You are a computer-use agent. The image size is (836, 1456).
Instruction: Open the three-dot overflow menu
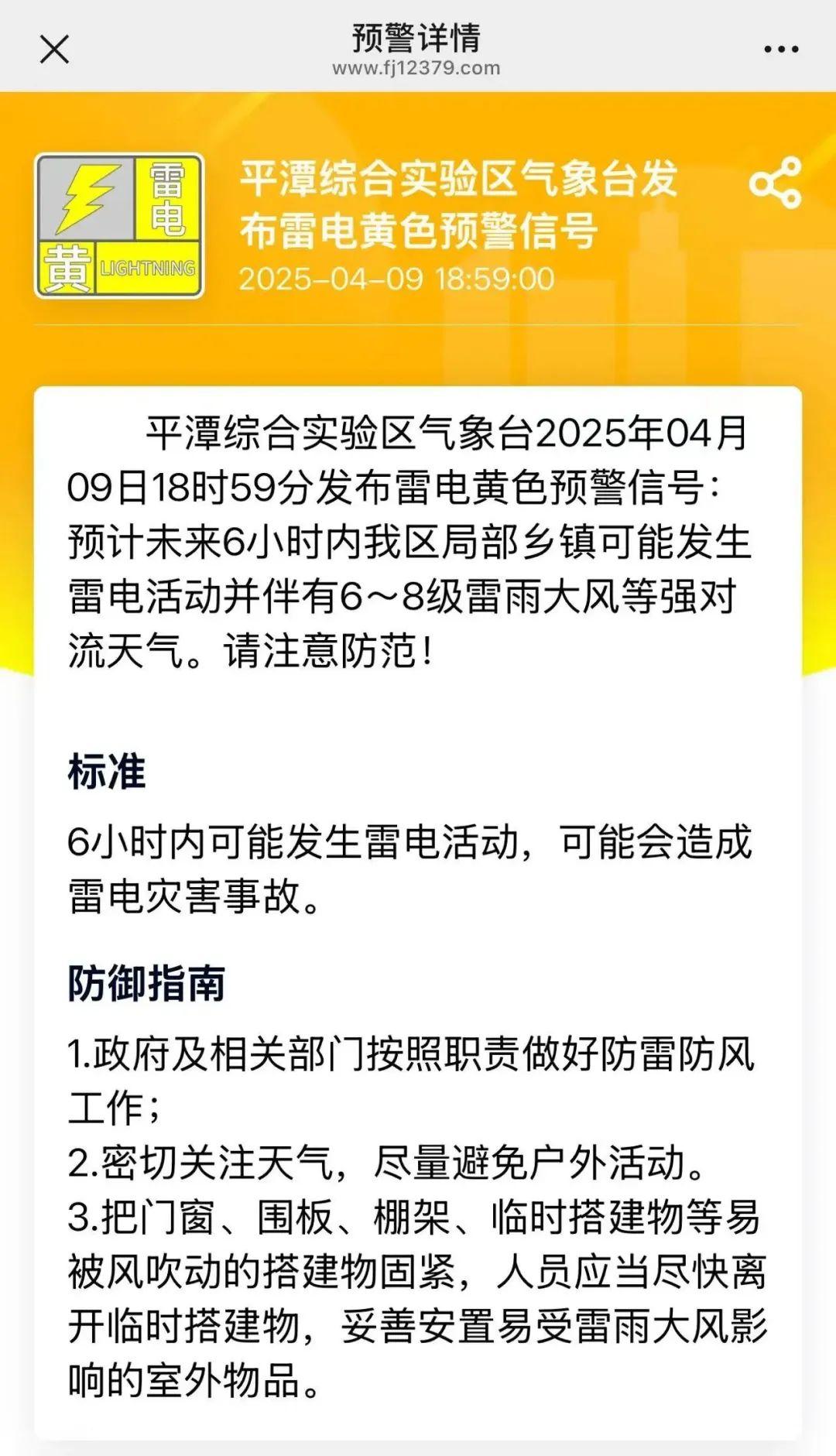click(x=780, y=49)
